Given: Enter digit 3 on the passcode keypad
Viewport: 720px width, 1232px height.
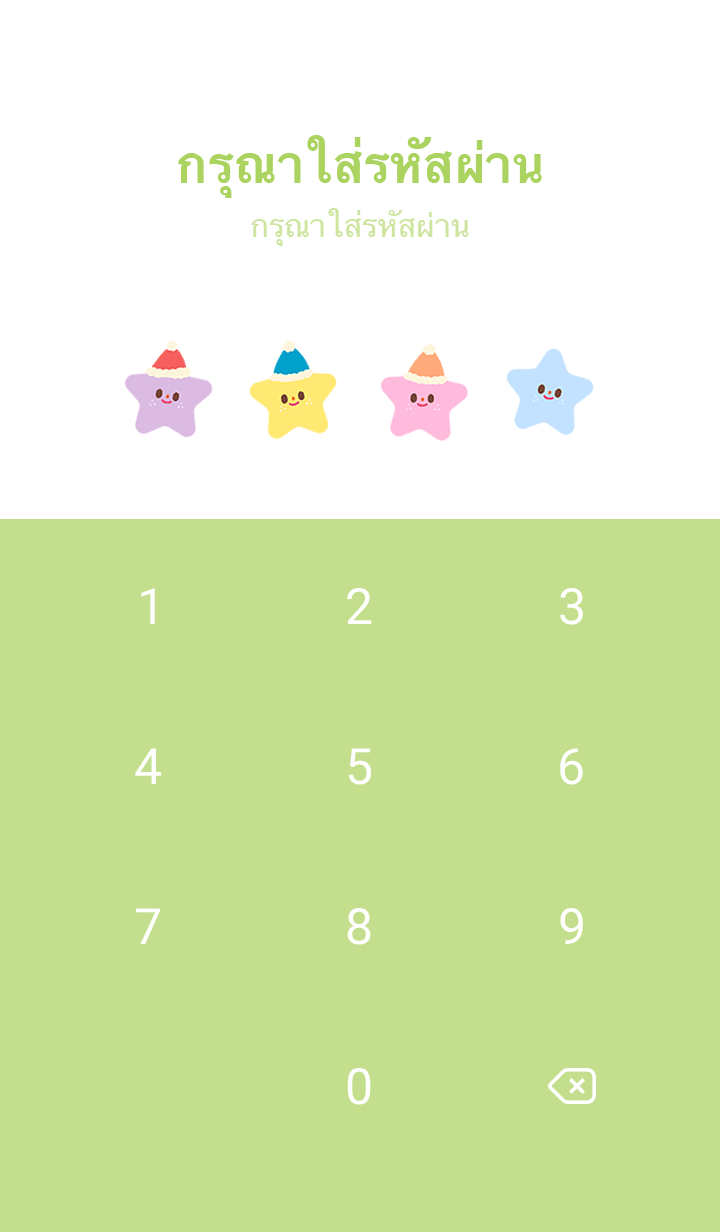Looking at the screenshot, I should pyautogui.click(x=571, y=607).
